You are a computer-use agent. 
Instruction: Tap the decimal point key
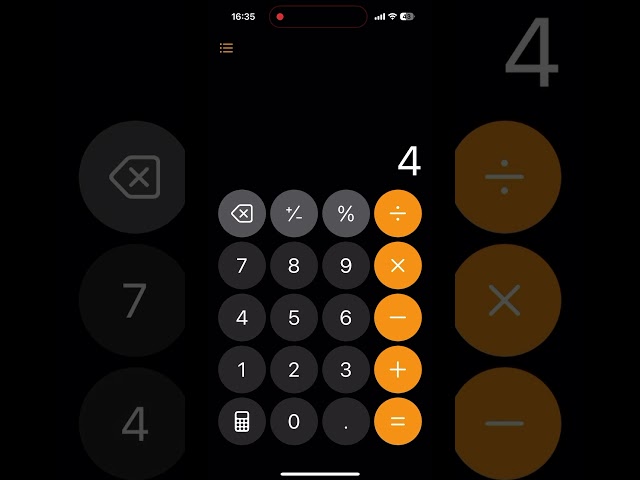coord(346,422)
